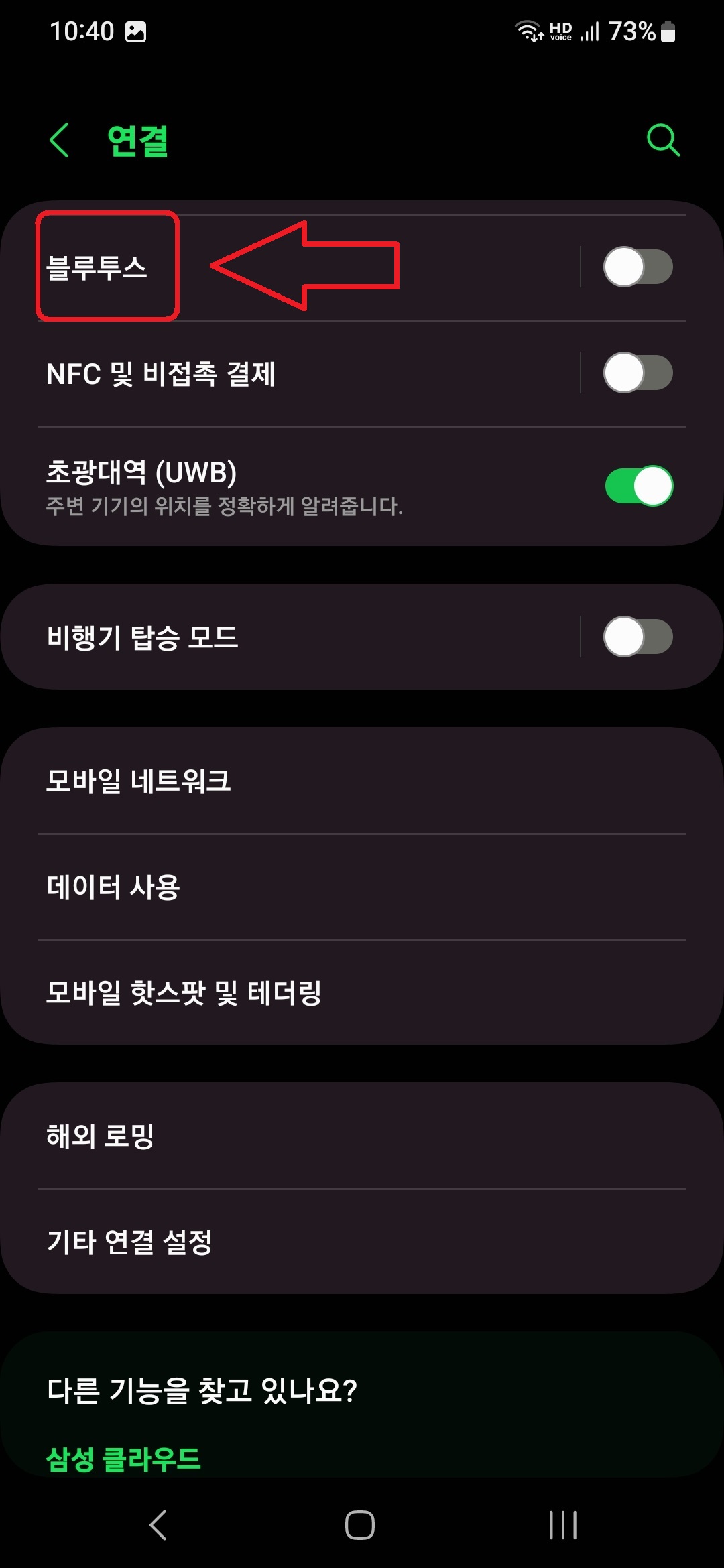Tap the Wi-Fi status icon
This screenshot has width=724, height=1568.
529,30
